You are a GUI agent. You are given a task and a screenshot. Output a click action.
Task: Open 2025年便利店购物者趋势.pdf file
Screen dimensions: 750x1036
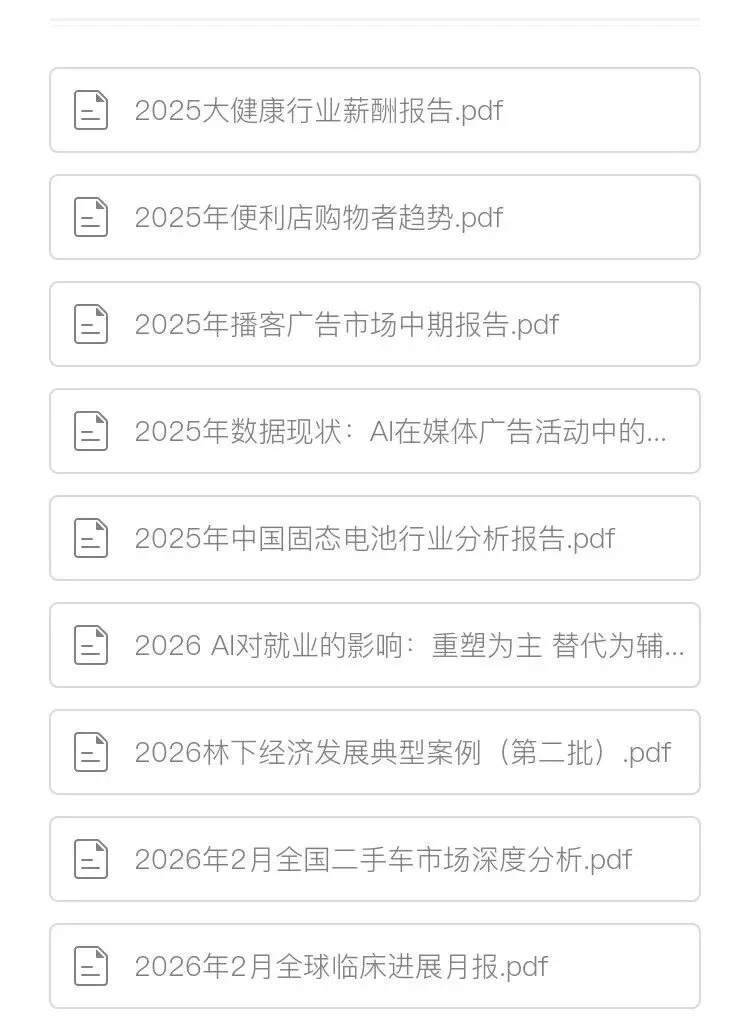tap(375, 217)
